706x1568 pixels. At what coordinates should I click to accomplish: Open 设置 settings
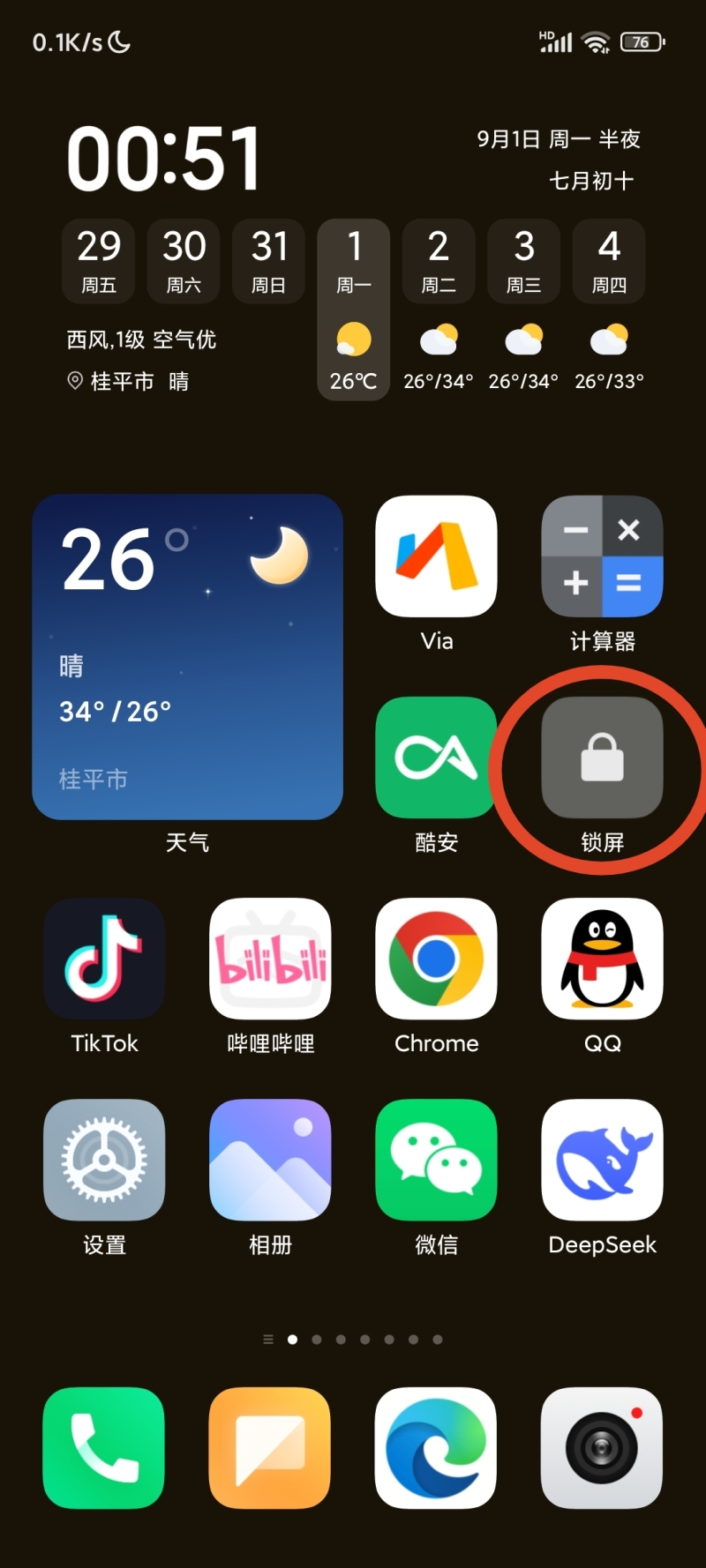(x=104, y=1160)
